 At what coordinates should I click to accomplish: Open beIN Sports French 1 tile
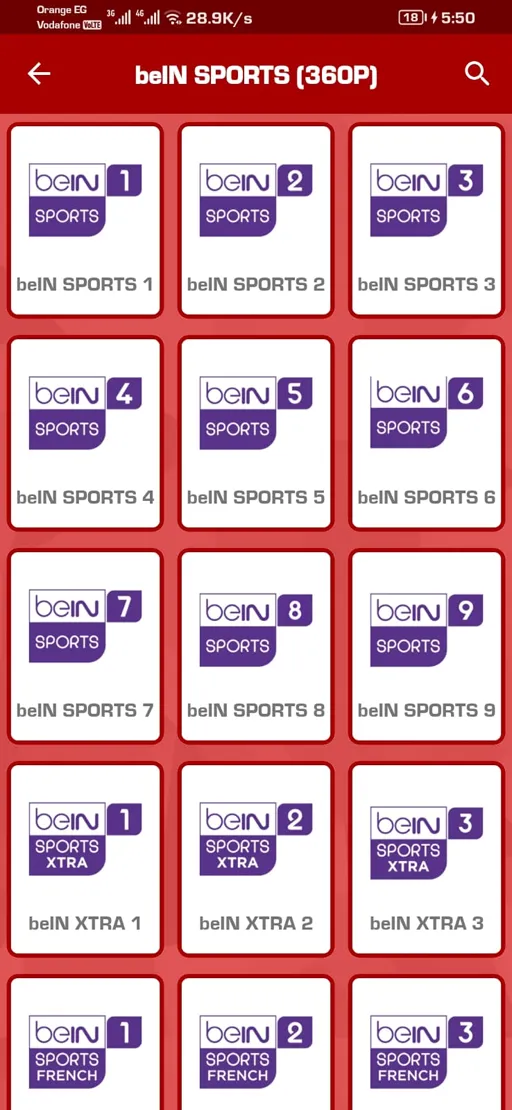pos(85,1043)
